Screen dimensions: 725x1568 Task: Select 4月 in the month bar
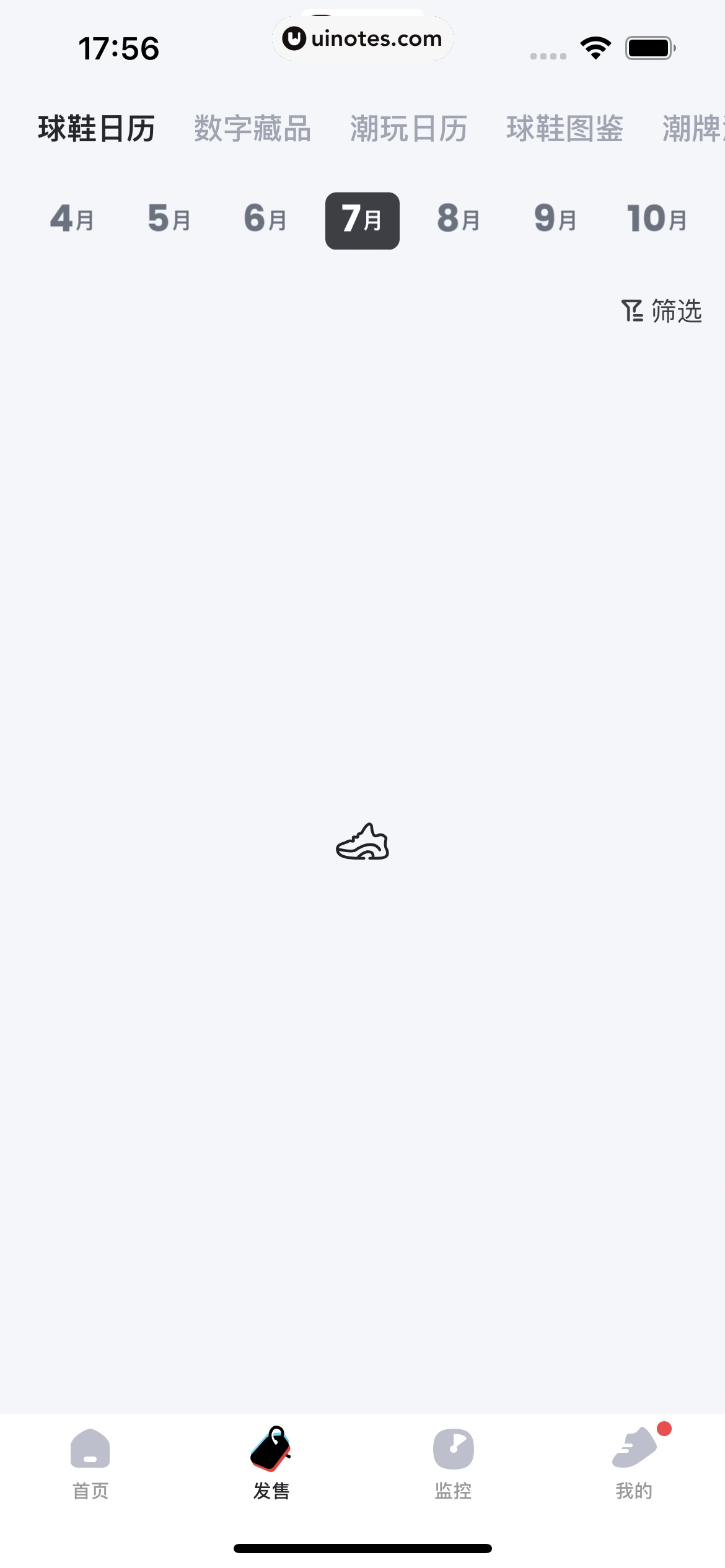coord(72,220)
